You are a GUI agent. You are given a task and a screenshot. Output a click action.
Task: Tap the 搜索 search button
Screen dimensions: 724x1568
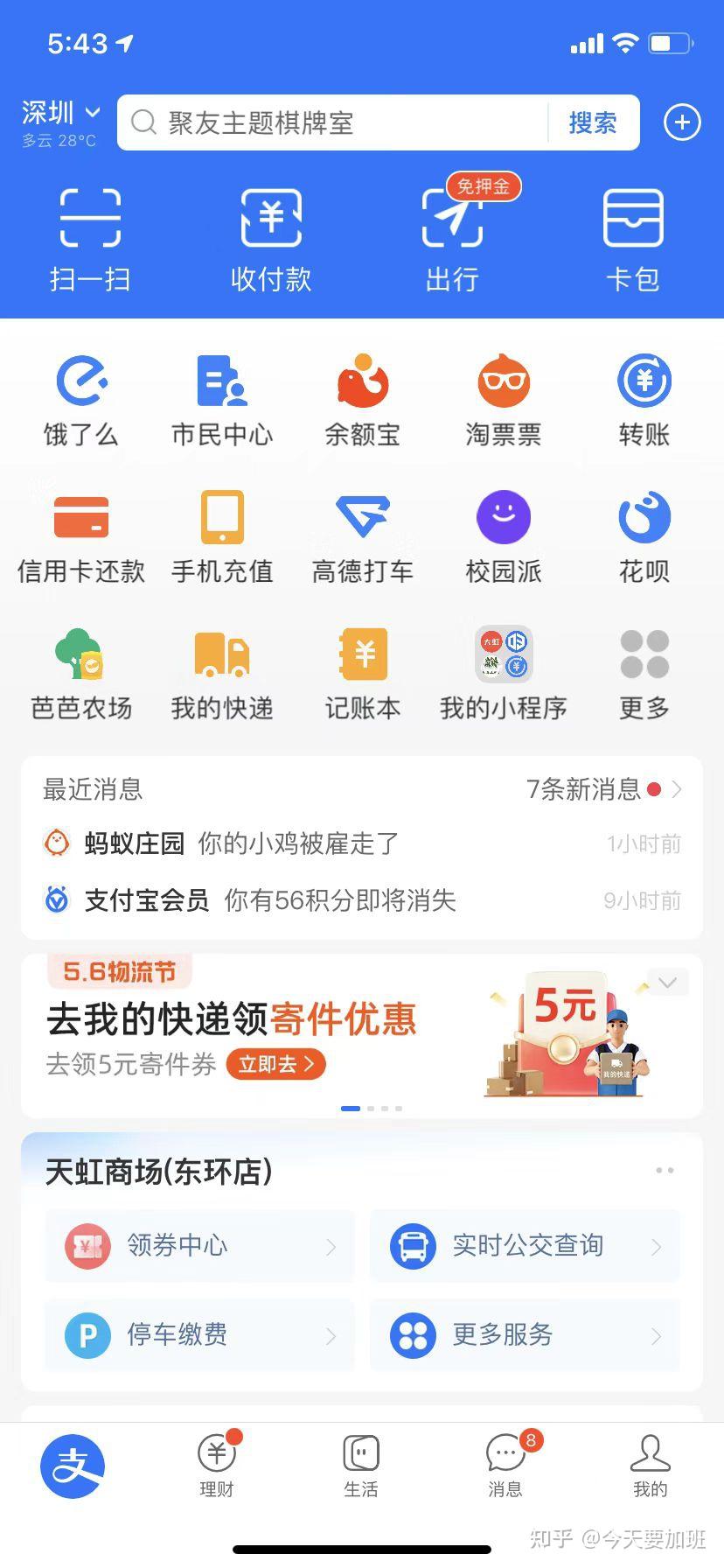point(593,122)
